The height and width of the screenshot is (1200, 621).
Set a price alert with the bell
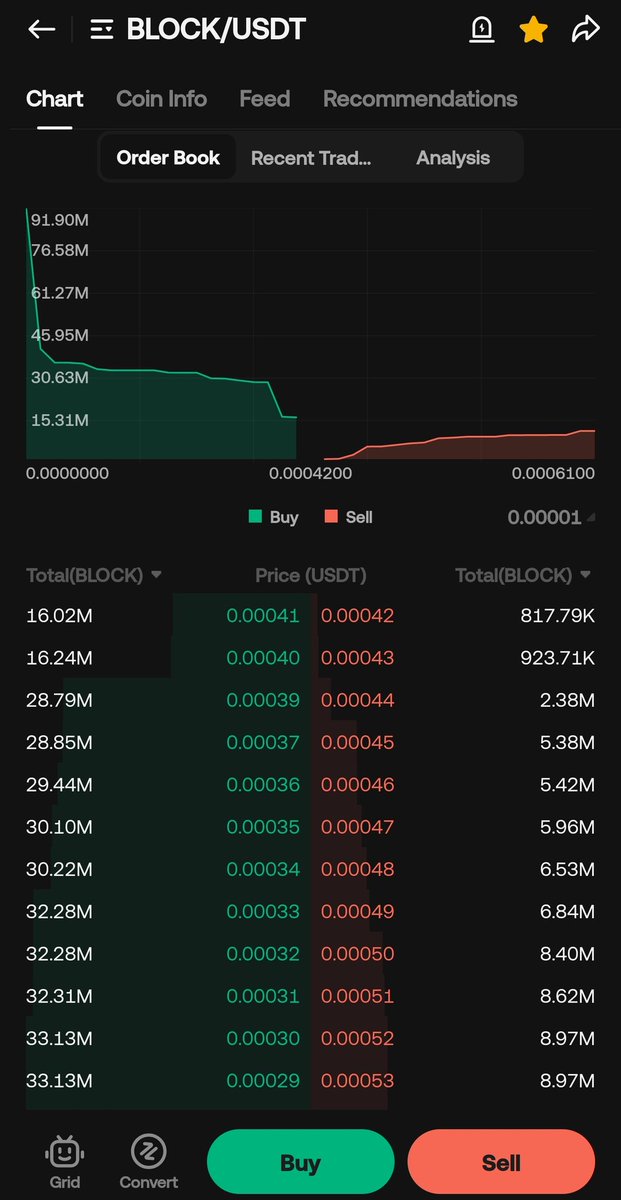482,30
